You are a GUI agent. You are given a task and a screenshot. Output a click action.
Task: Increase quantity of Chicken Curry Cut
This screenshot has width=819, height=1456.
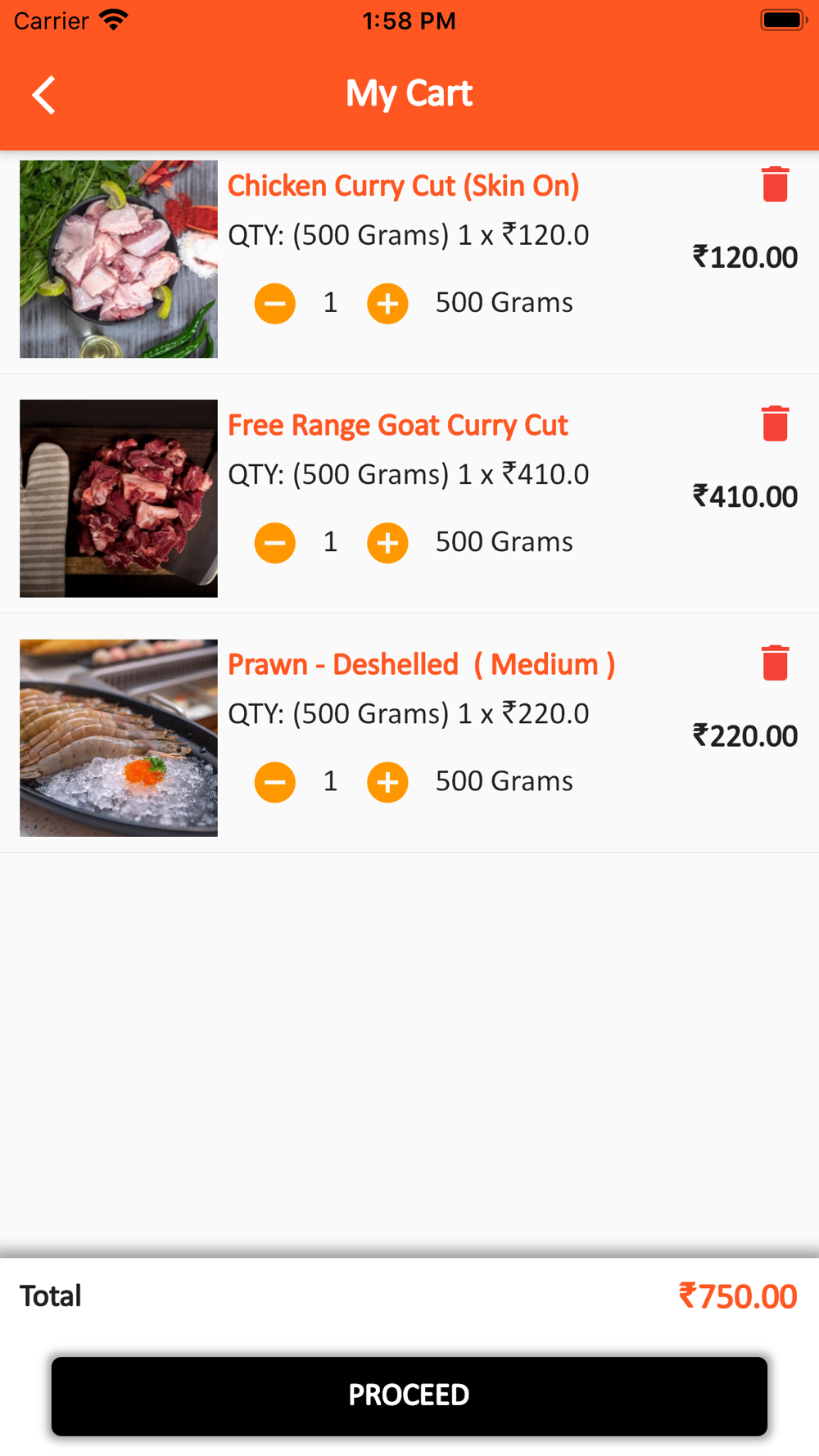387,304
